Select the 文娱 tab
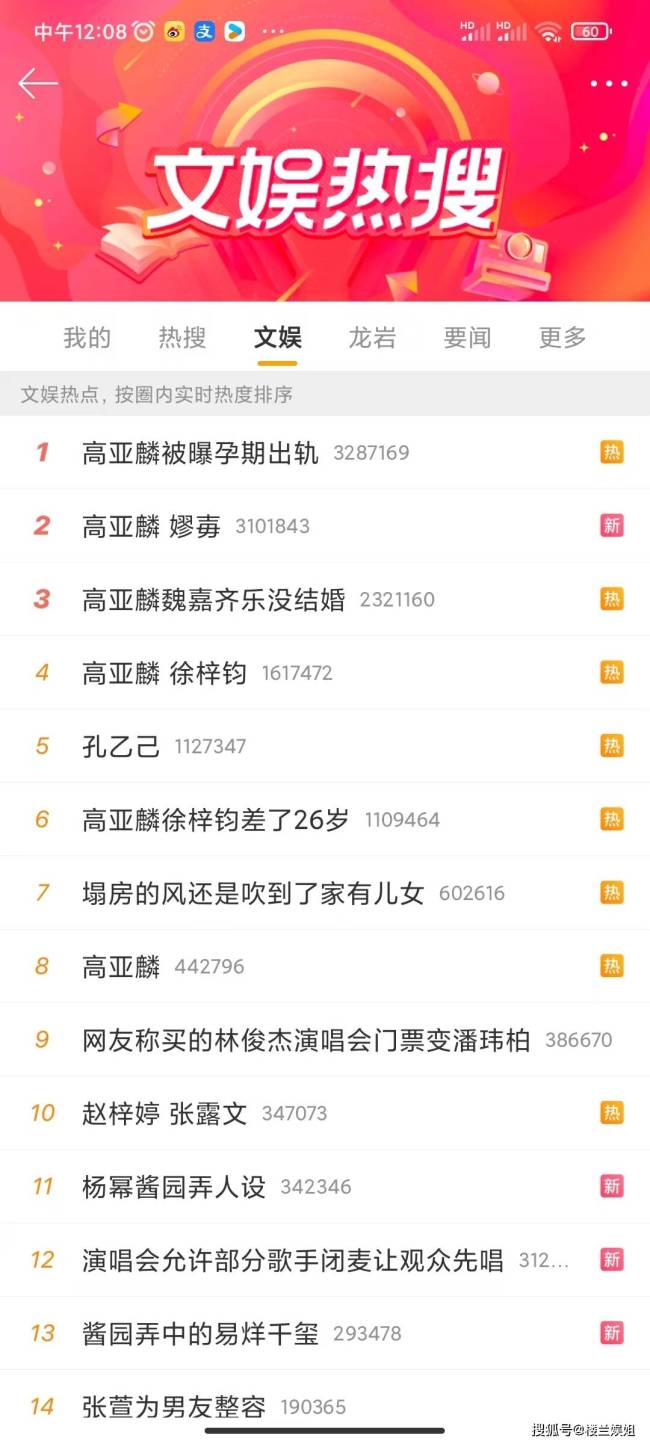The height and width of the screenshot is (1444, 650). coord(277,338)
